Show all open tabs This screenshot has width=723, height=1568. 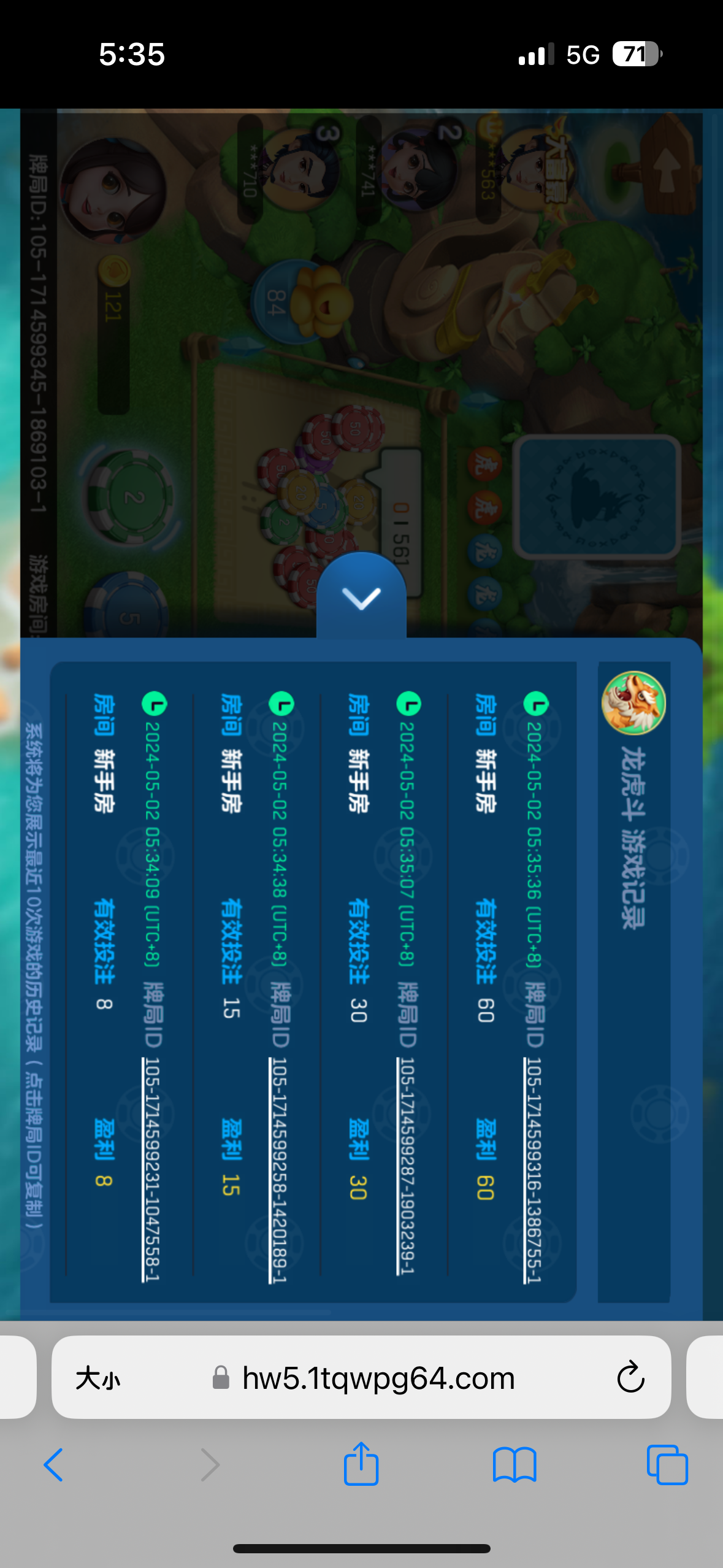[667, 1464]
